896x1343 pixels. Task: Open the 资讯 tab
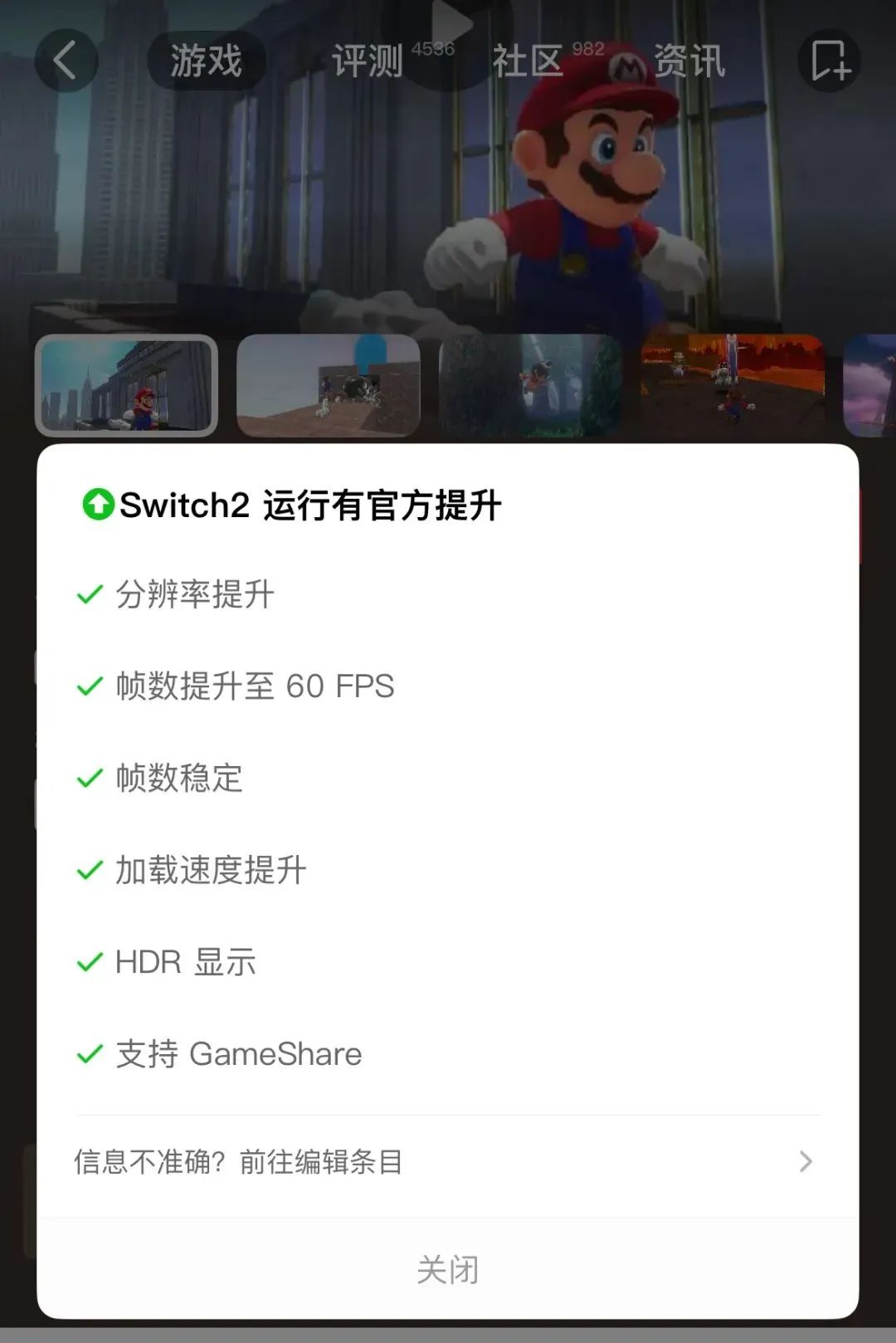point(691,61)
